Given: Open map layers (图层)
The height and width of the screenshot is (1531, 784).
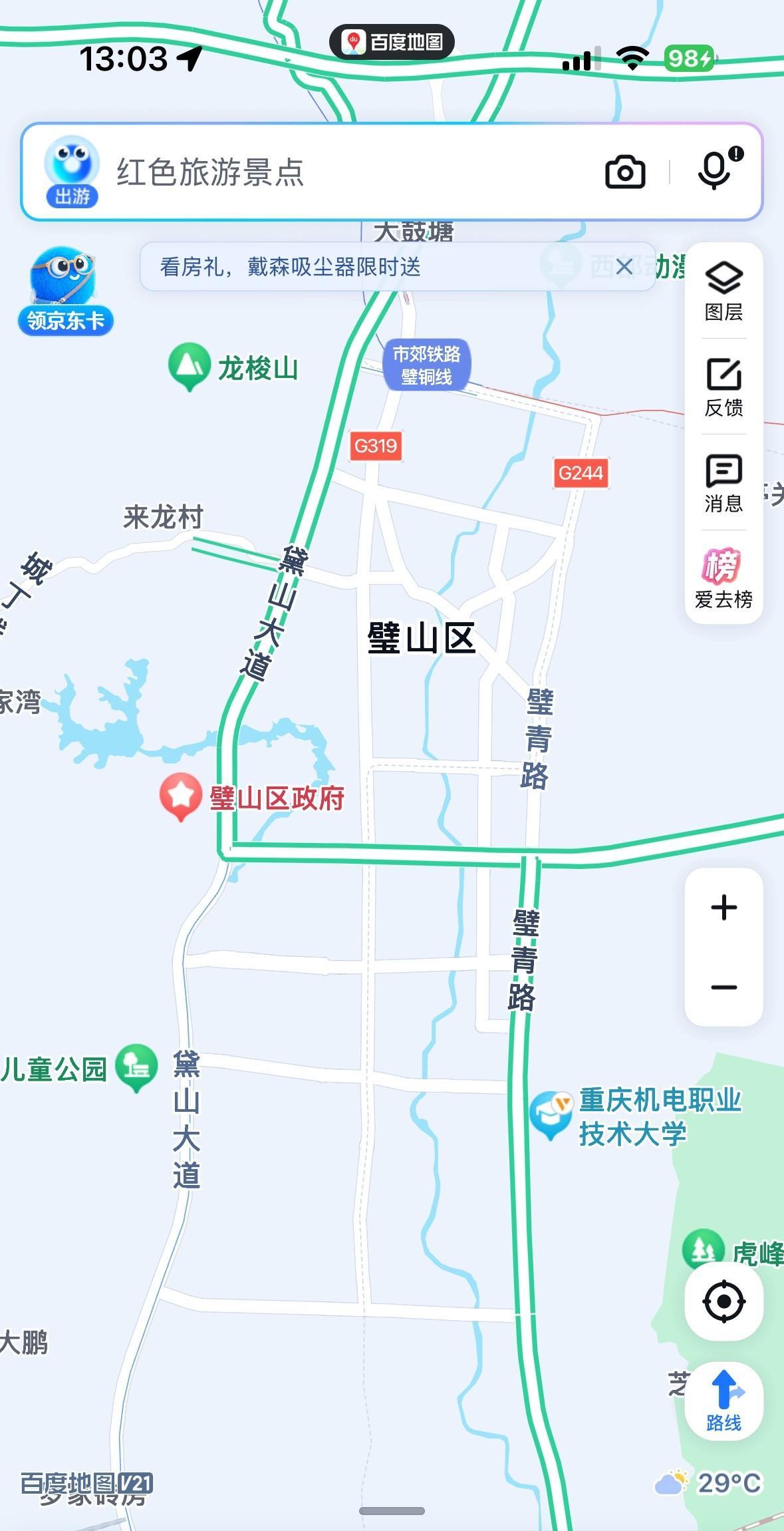Looking at the screenshot, I should tap(723, 291).
